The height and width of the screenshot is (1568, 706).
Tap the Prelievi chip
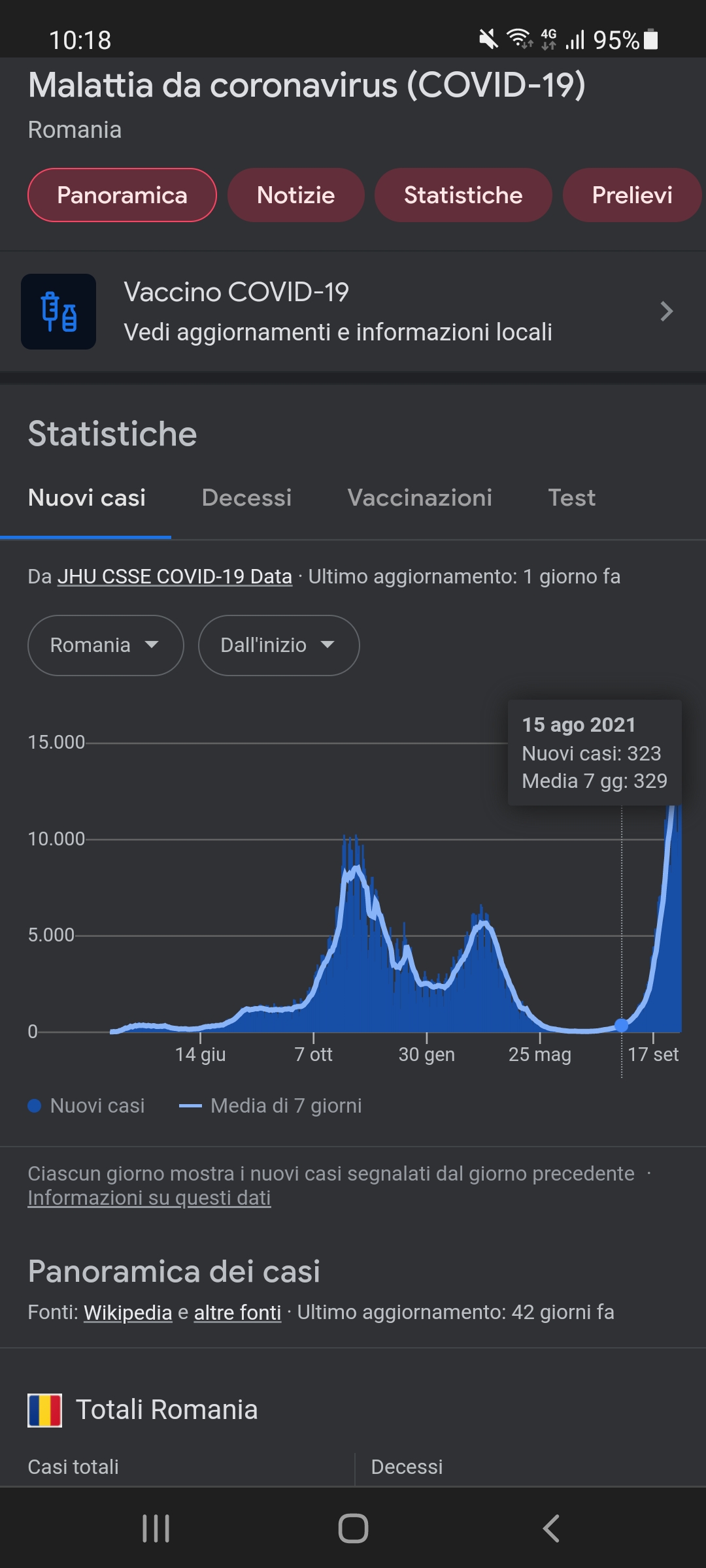point(632,195)
